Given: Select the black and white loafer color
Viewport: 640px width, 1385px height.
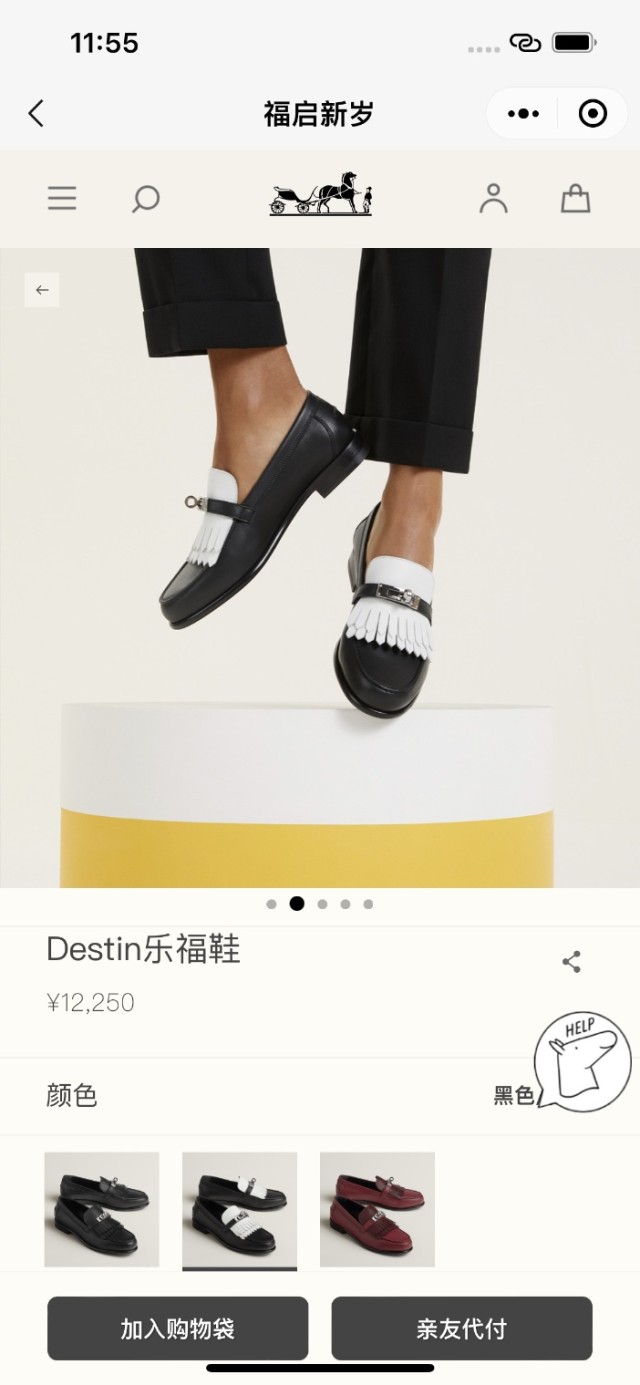Looking at the screenshot, I should pyautogui.click(x=240, y=1209).
